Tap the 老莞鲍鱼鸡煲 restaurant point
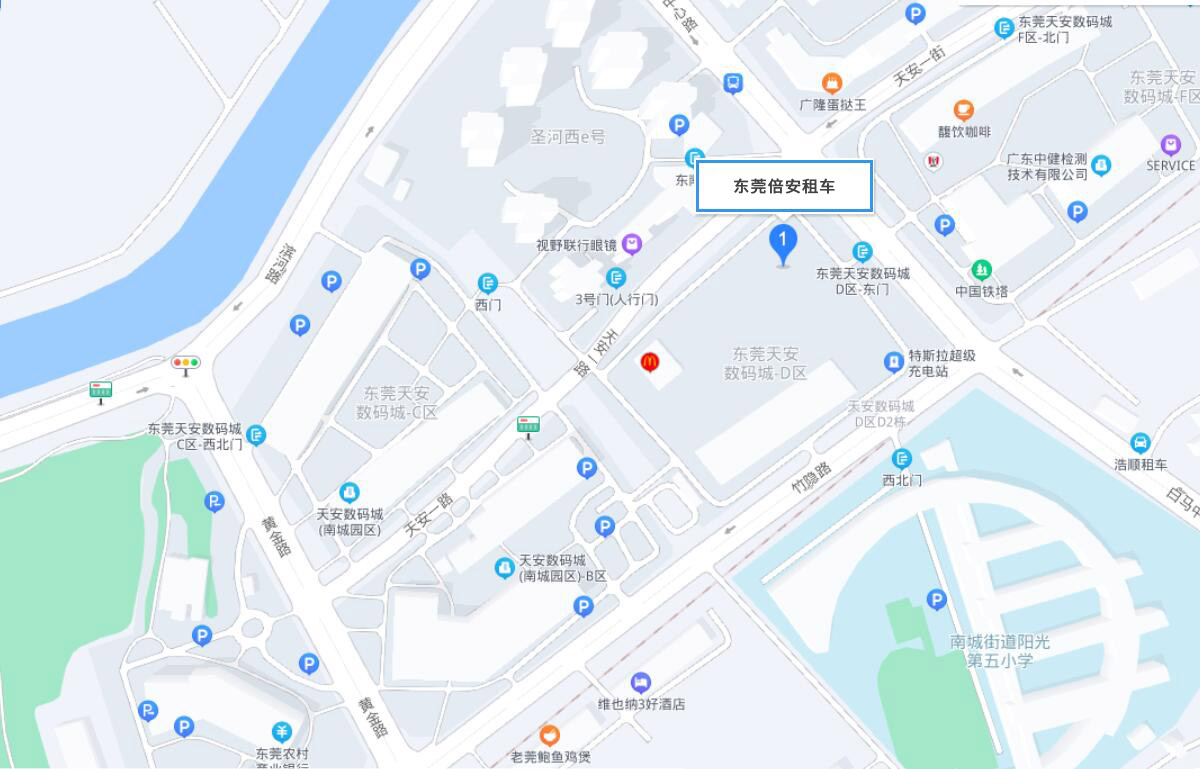Viewport: 1200px width, 769px height. click(x=549, y=736)
